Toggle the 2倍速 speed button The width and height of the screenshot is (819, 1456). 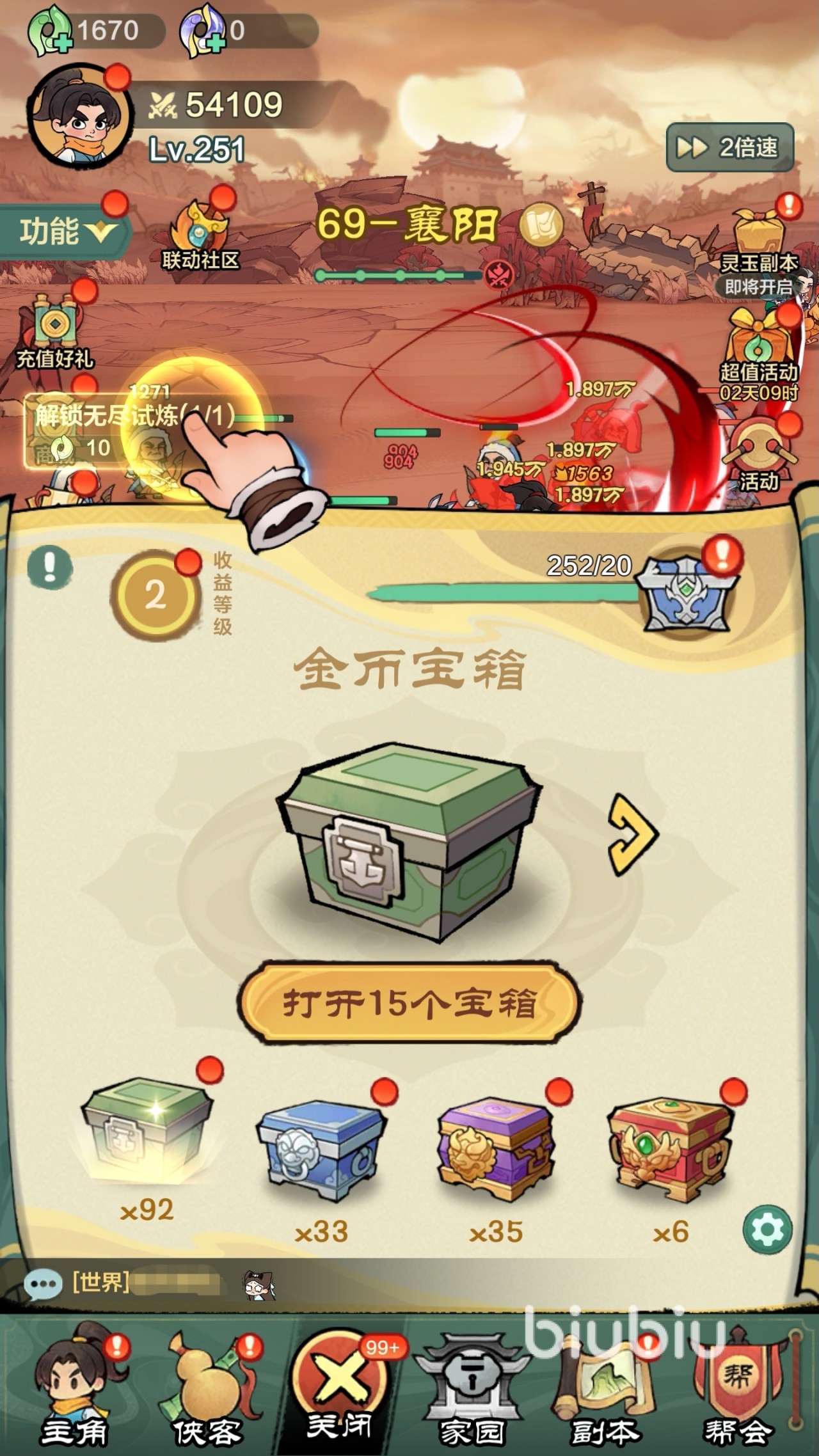pyautogui.click(x=730, y=148)
